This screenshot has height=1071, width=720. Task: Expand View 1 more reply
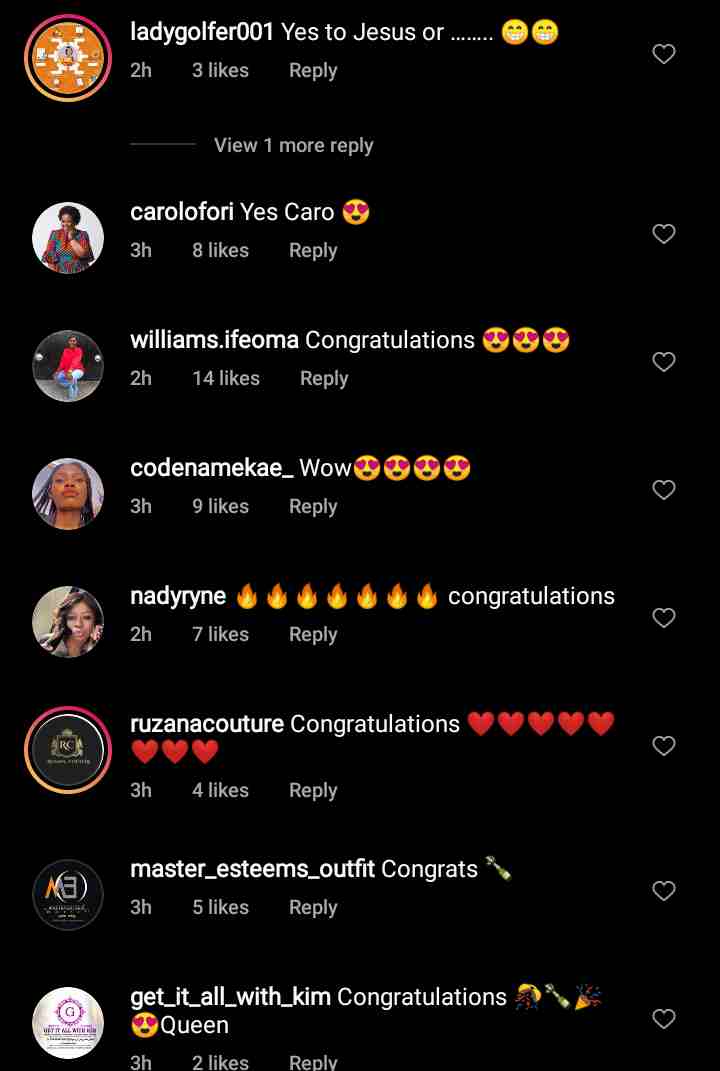click(x=293, y=145)
